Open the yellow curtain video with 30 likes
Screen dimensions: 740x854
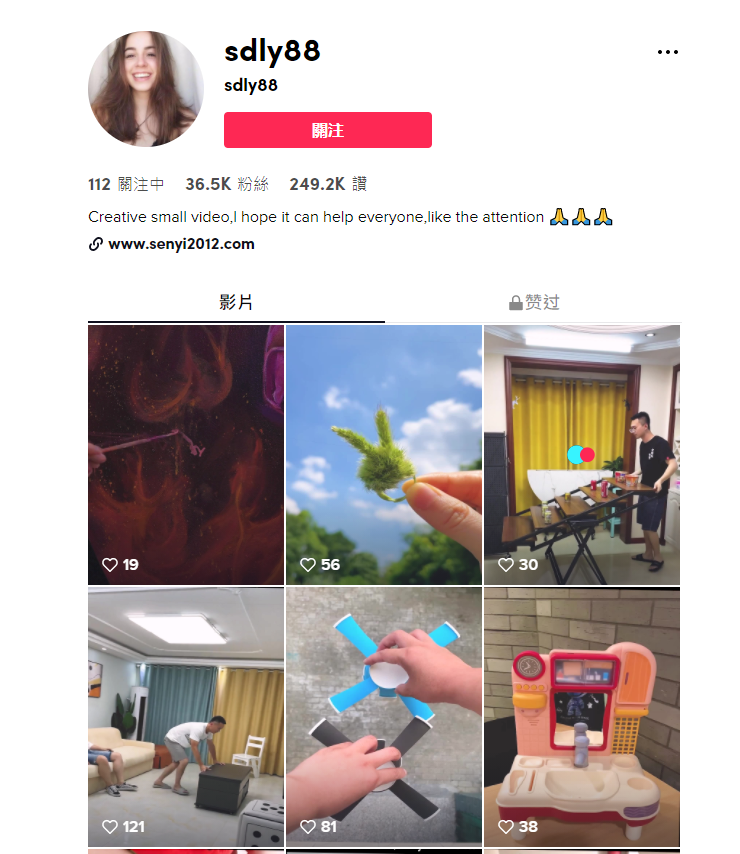click(582, 454)
